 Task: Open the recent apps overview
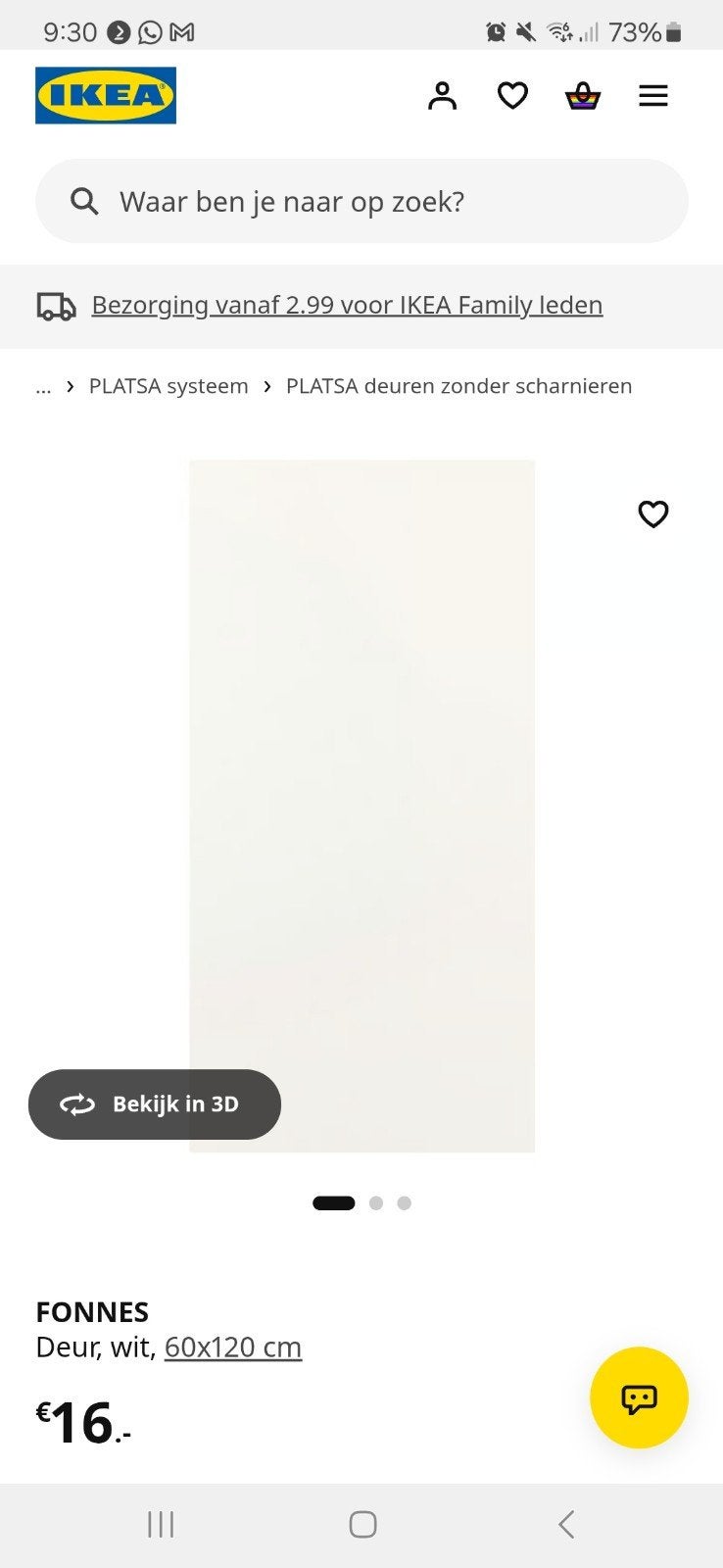(161, 1525)
